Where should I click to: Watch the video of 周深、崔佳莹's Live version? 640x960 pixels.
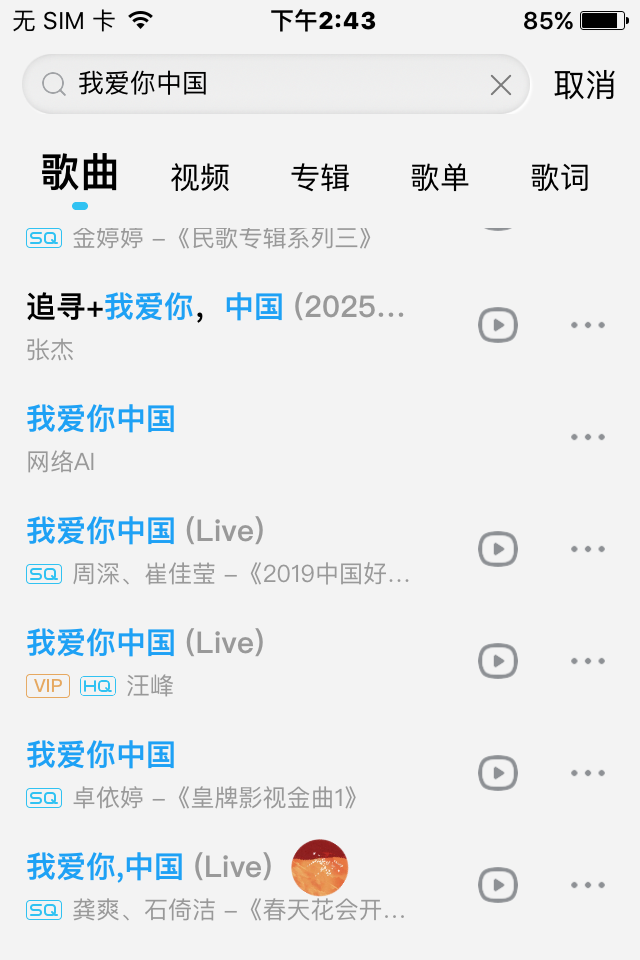(498, 549)
